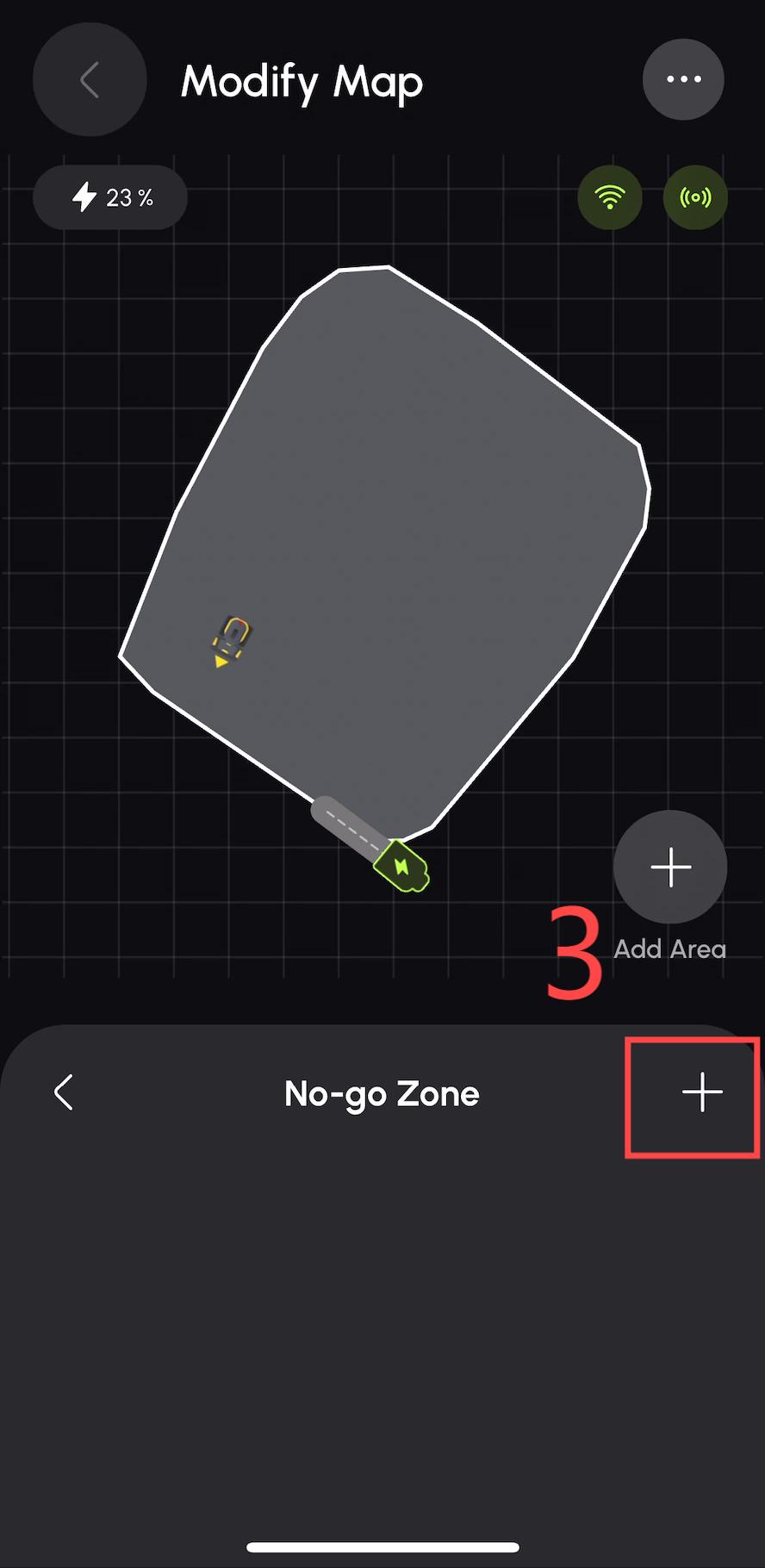Screen dimensions: 765x1568
Task: Close the No-go Zone panel with back chevron
Action: click(x=64, y=1092)
